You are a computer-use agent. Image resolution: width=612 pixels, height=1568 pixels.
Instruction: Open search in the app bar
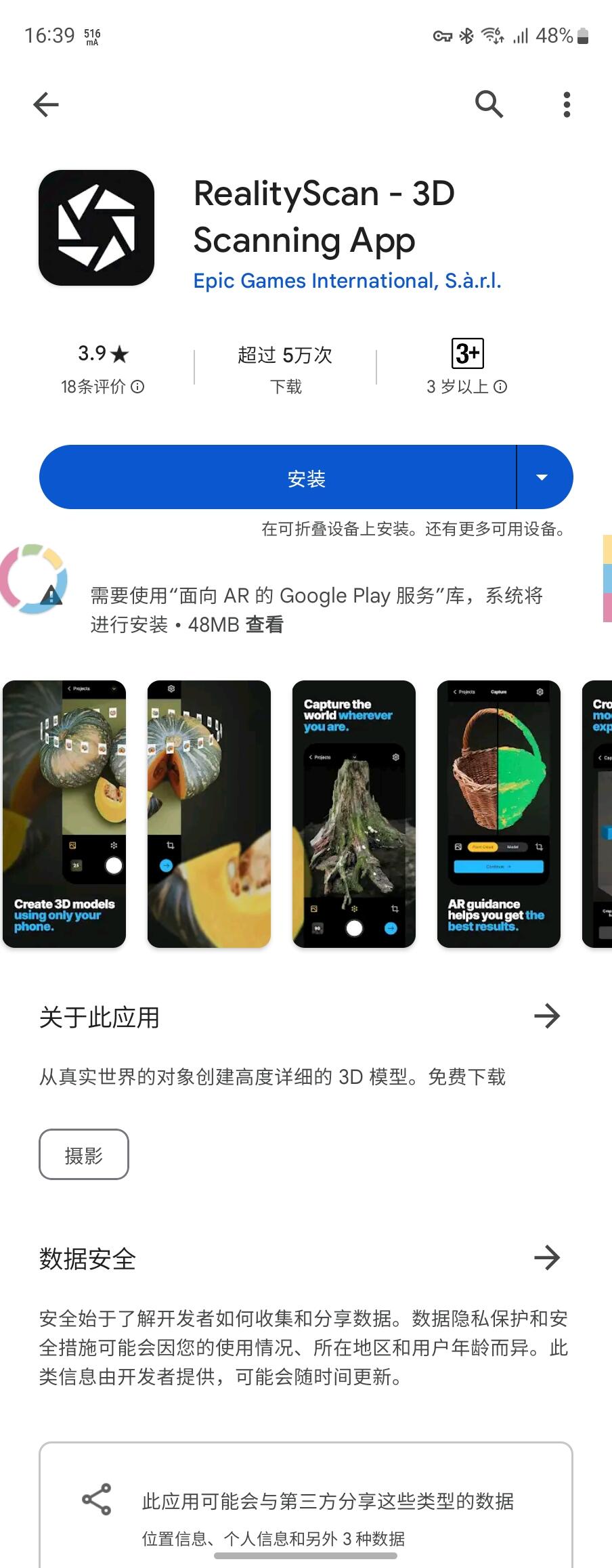489,104
